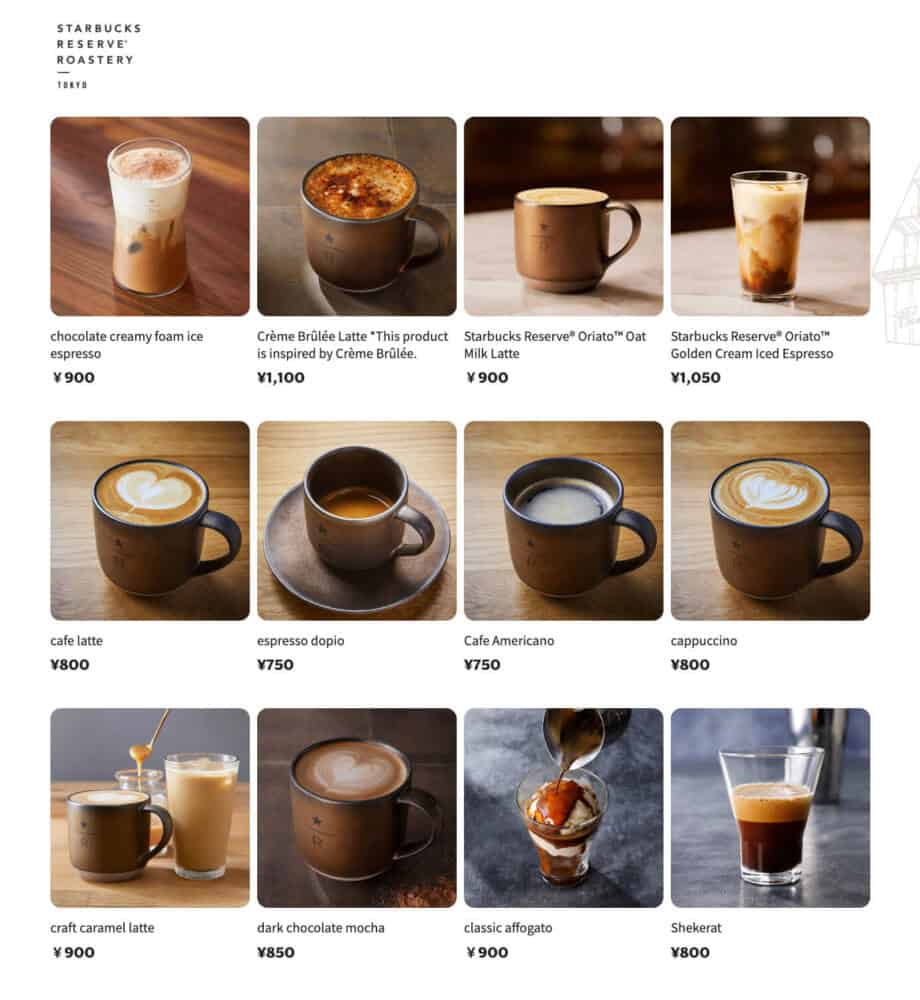Open the Oriato Golden Cream Iced Espresso item
The image size is (920, 1000).
(770, 217)
